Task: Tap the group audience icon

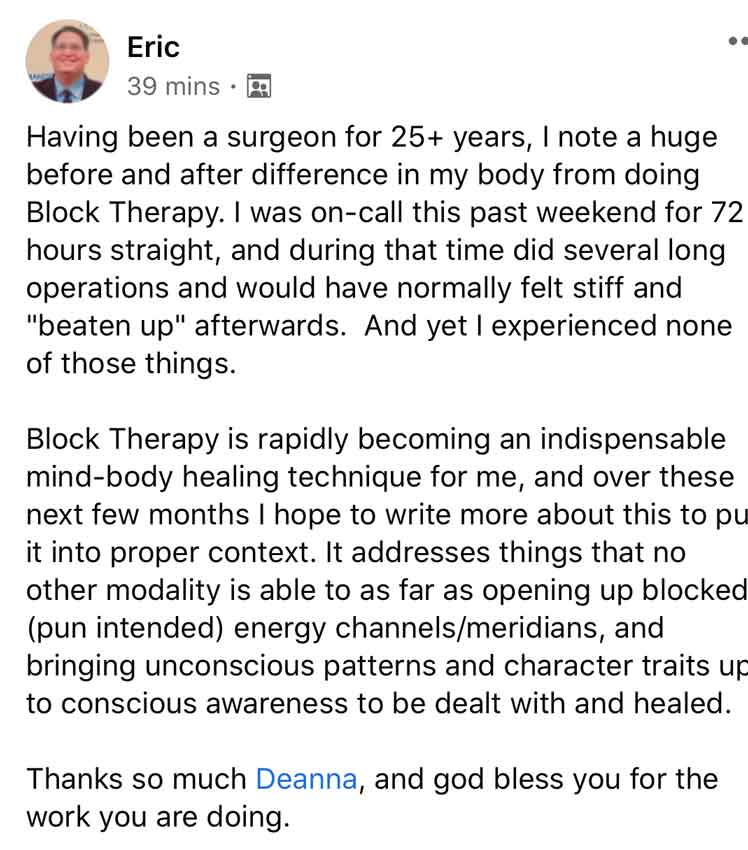Action: [x=258, y=87]
